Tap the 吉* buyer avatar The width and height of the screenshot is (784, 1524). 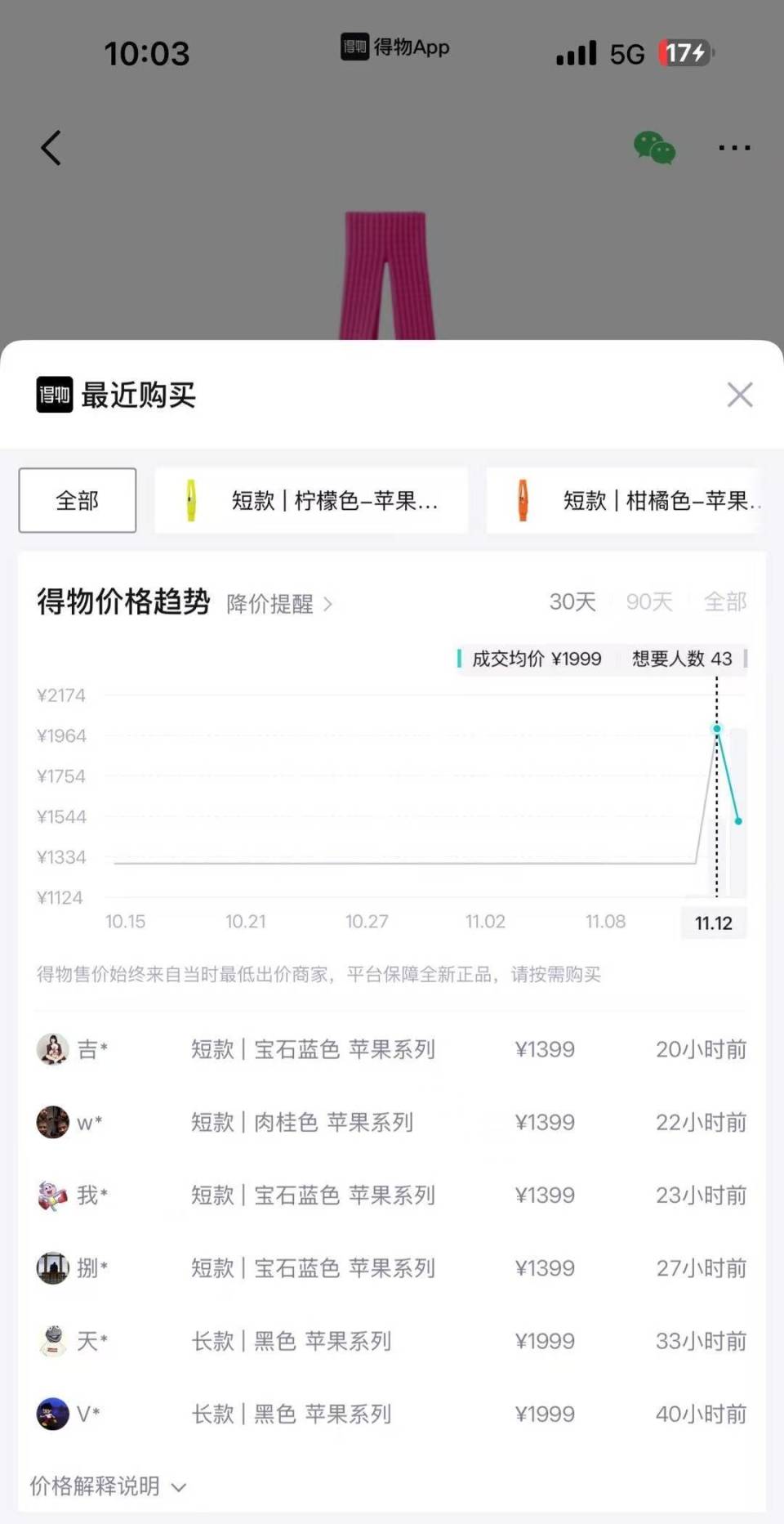tap(53, 1049)
